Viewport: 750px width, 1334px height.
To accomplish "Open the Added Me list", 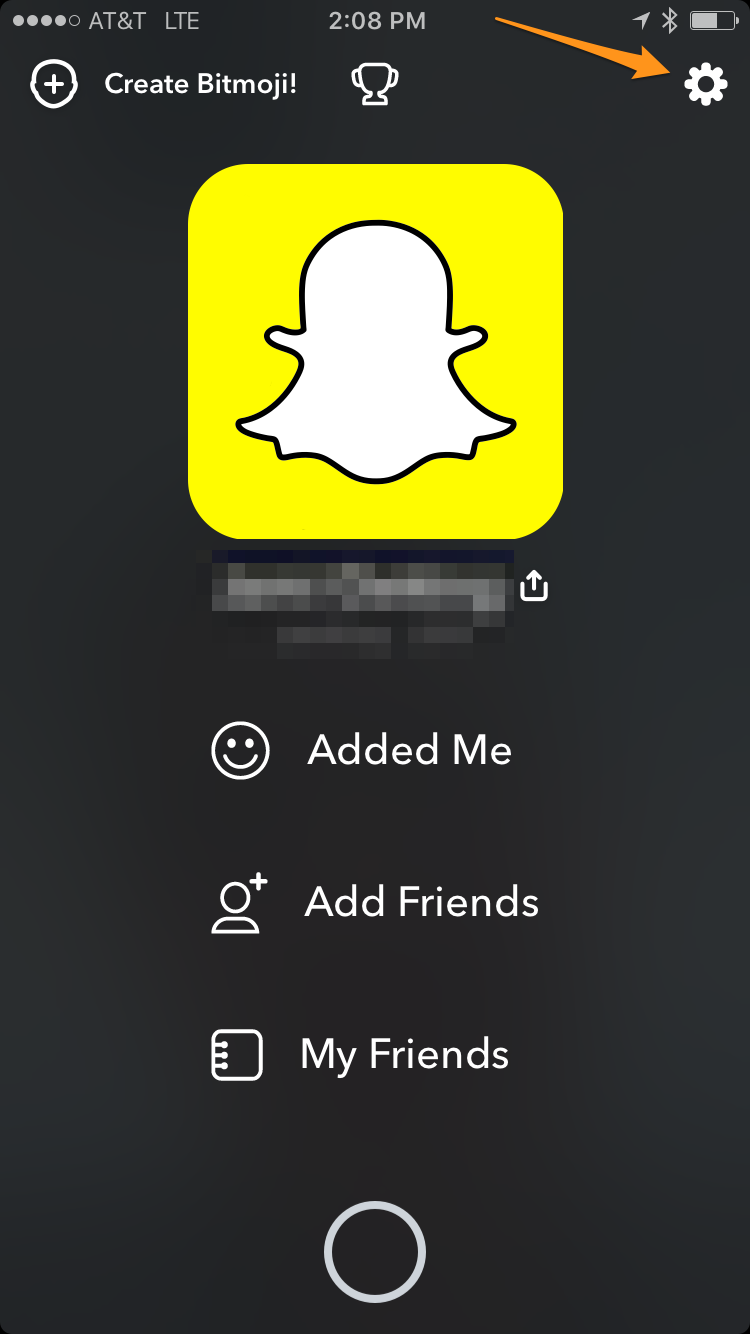I will click(410, 750).
